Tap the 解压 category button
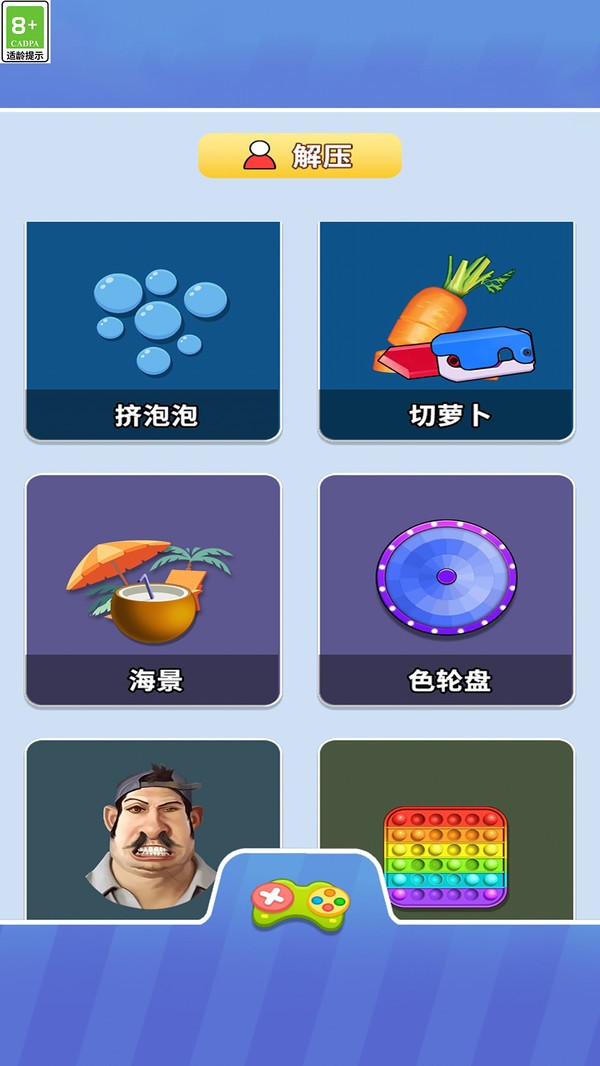The width and height of the screenshot is (600, 1066). (300, 156)
